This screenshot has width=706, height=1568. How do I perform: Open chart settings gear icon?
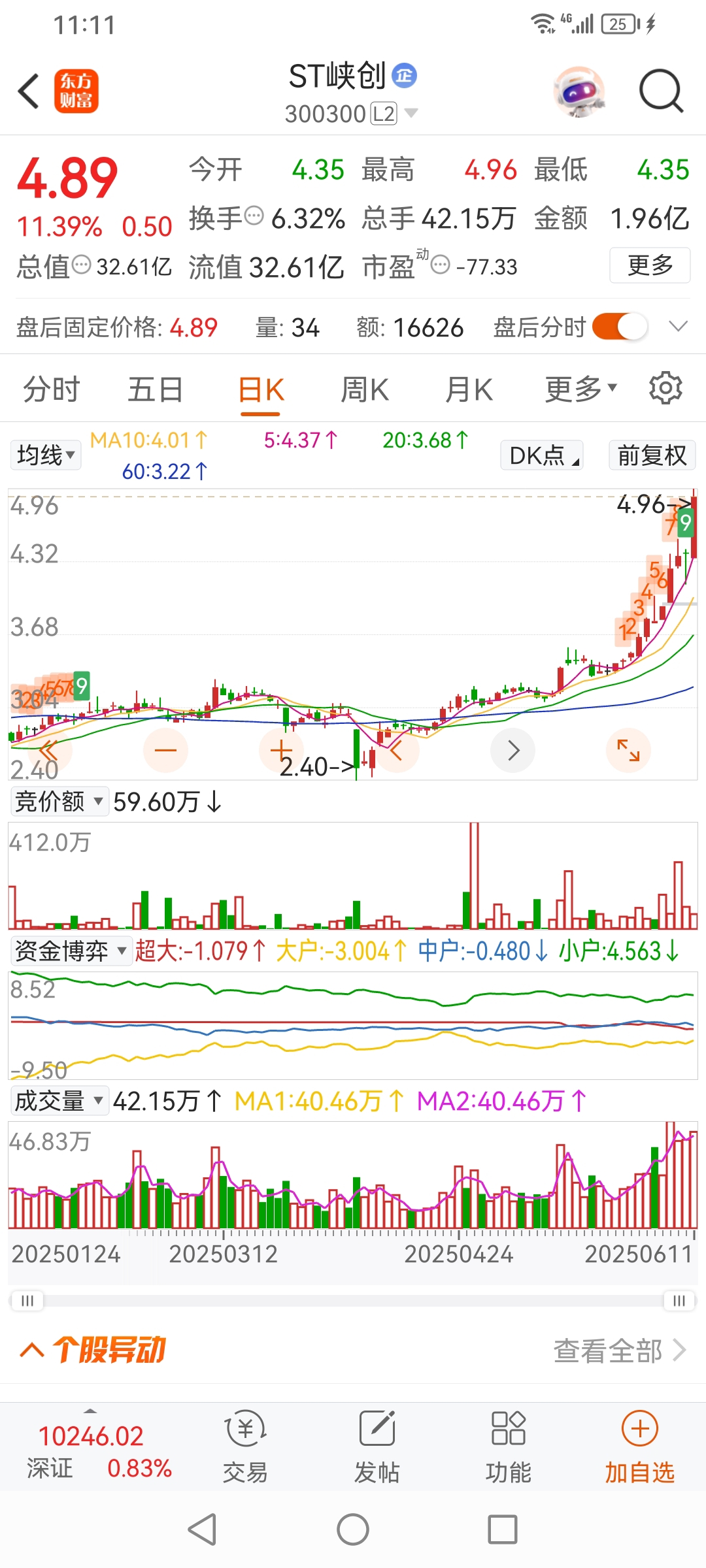point(665,388)
